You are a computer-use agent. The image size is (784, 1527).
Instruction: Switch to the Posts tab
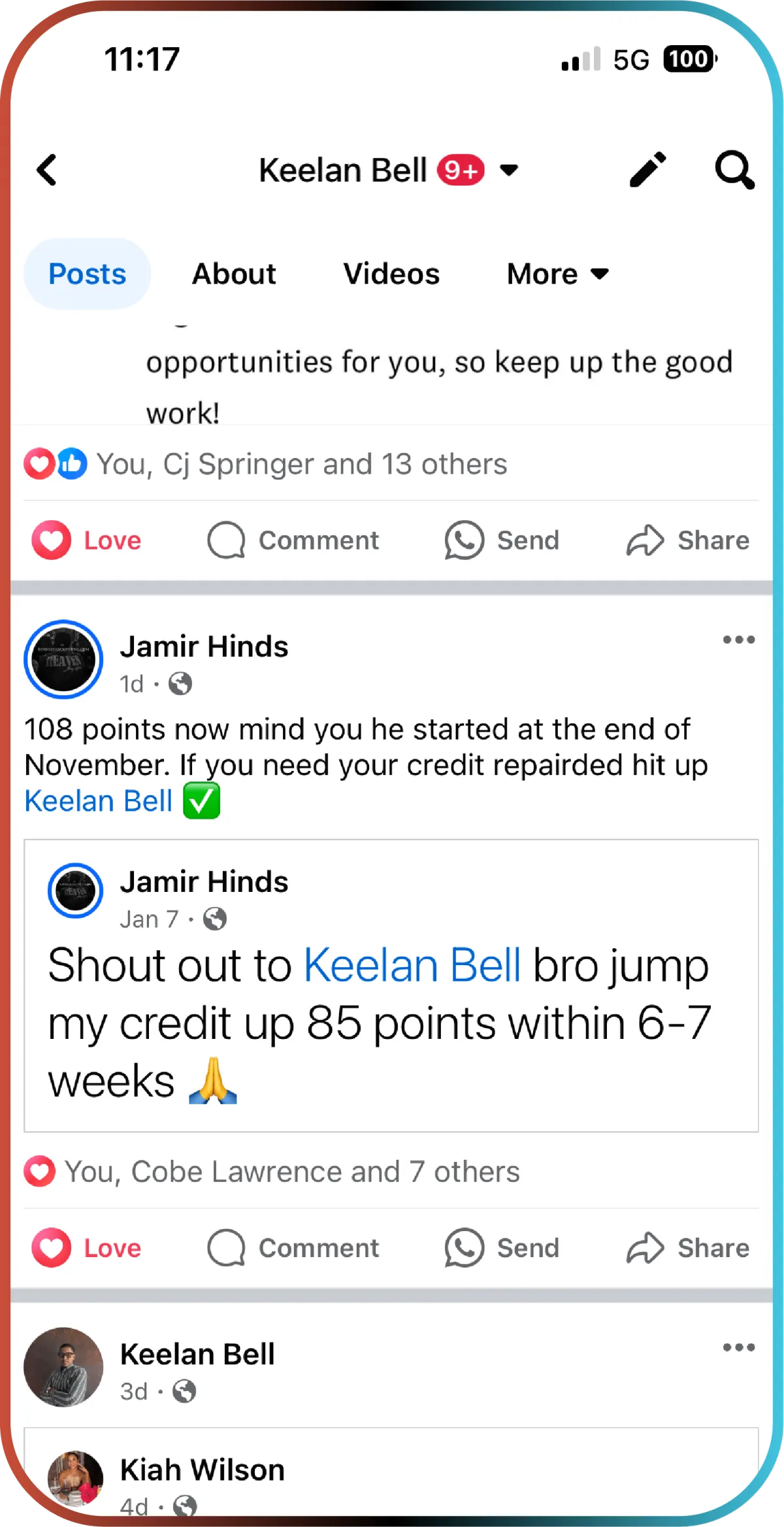87,274
